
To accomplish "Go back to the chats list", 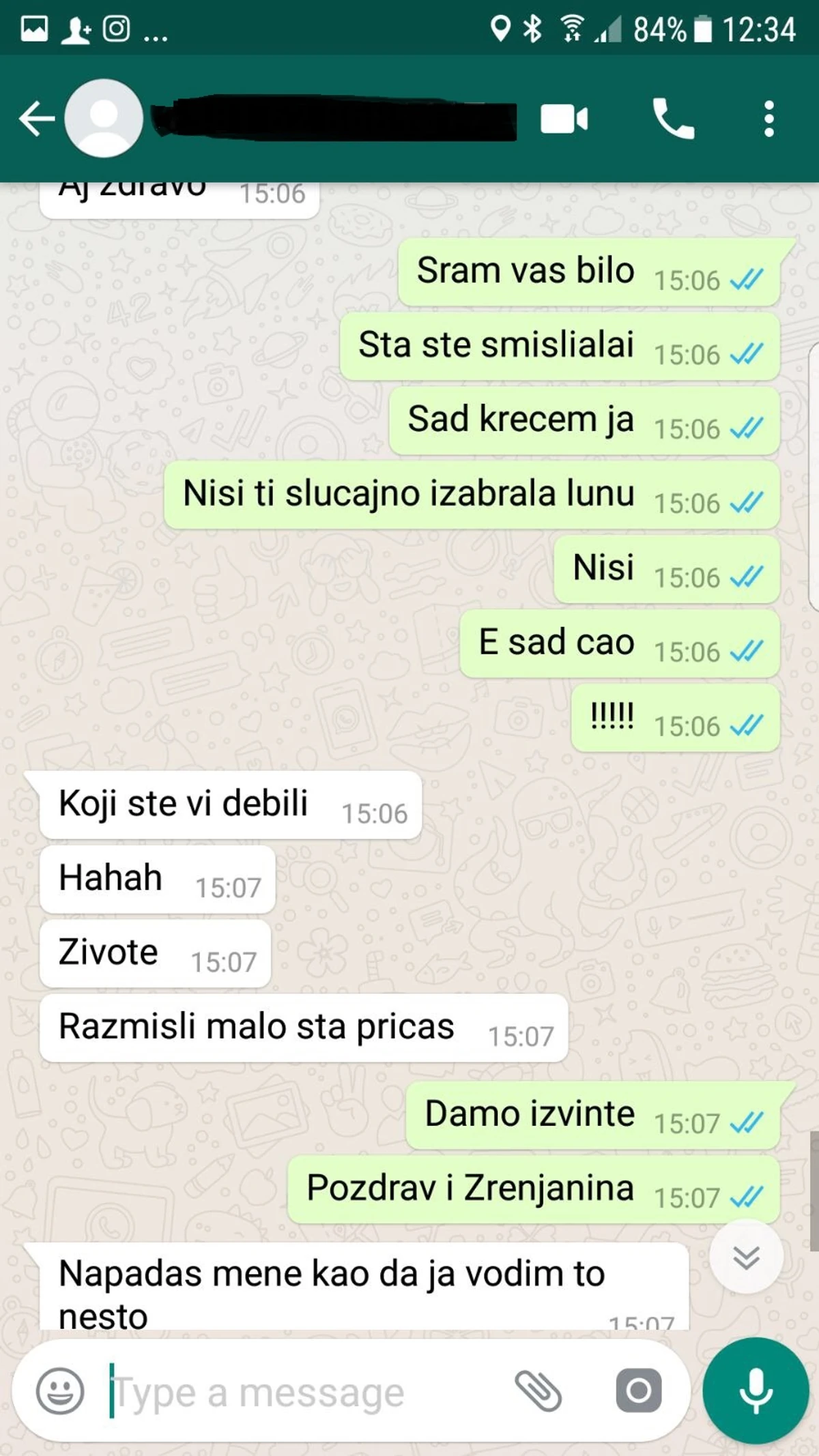I will point(35,119).
